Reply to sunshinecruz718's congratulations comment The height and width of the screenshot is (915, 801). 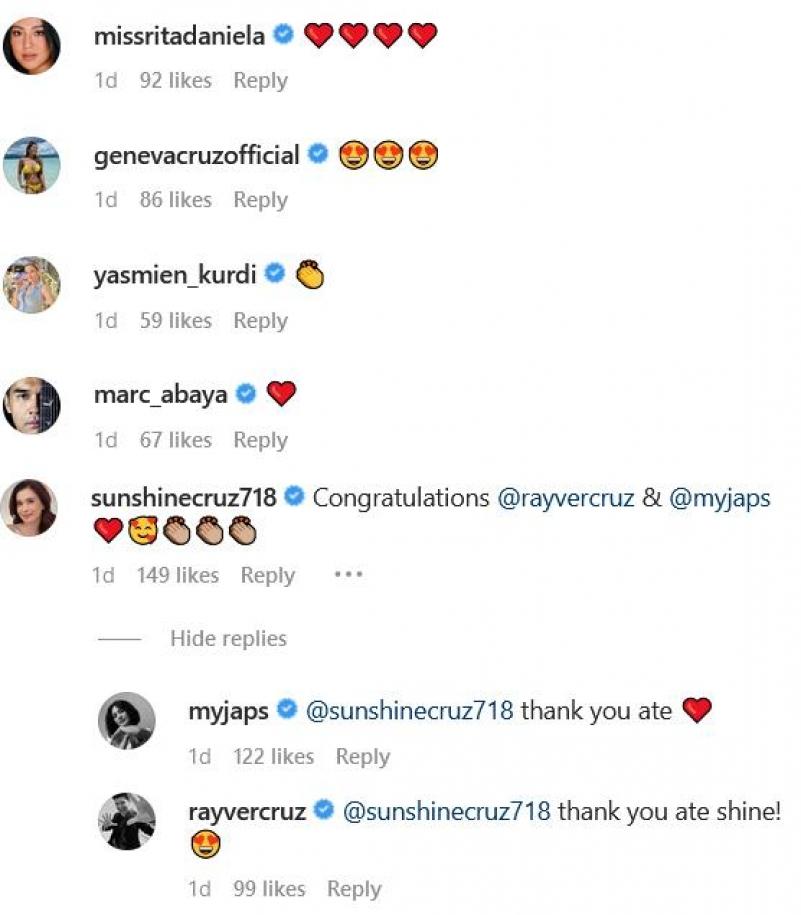pyautogui.click(x=267, y=575)
